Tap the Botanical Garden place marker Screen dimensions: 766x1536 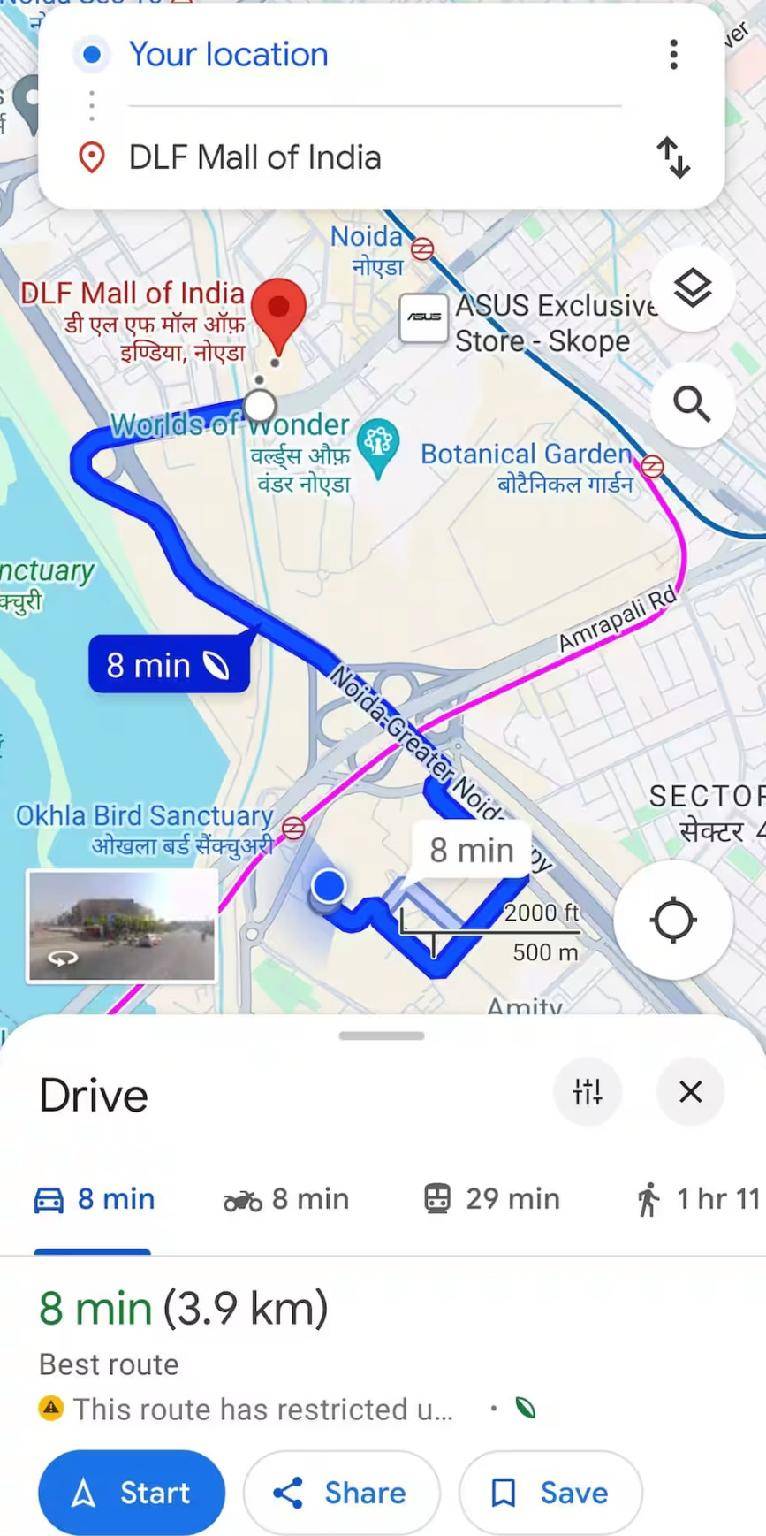tap(379, 444)
